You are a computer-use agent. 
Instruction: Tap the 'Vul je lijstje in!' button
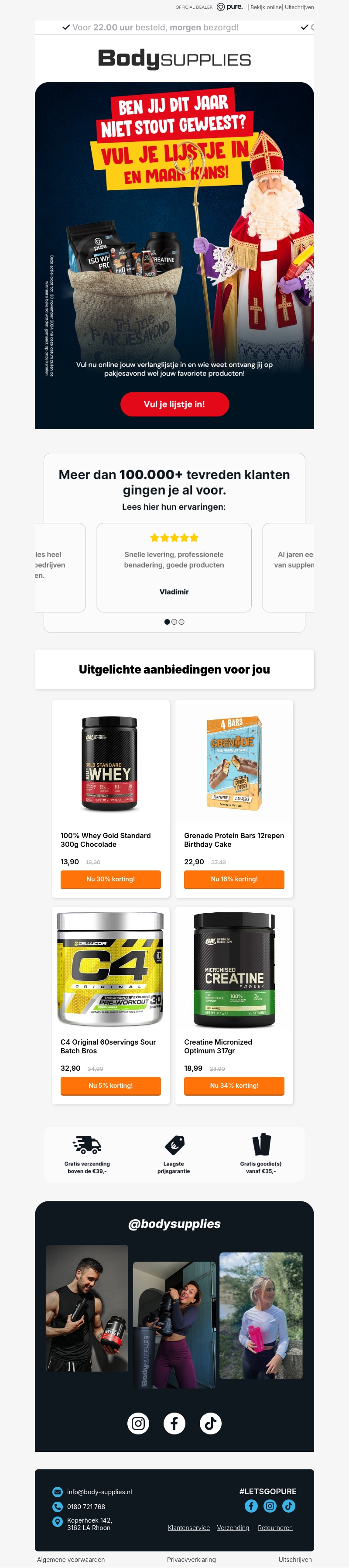coord(174,404)
